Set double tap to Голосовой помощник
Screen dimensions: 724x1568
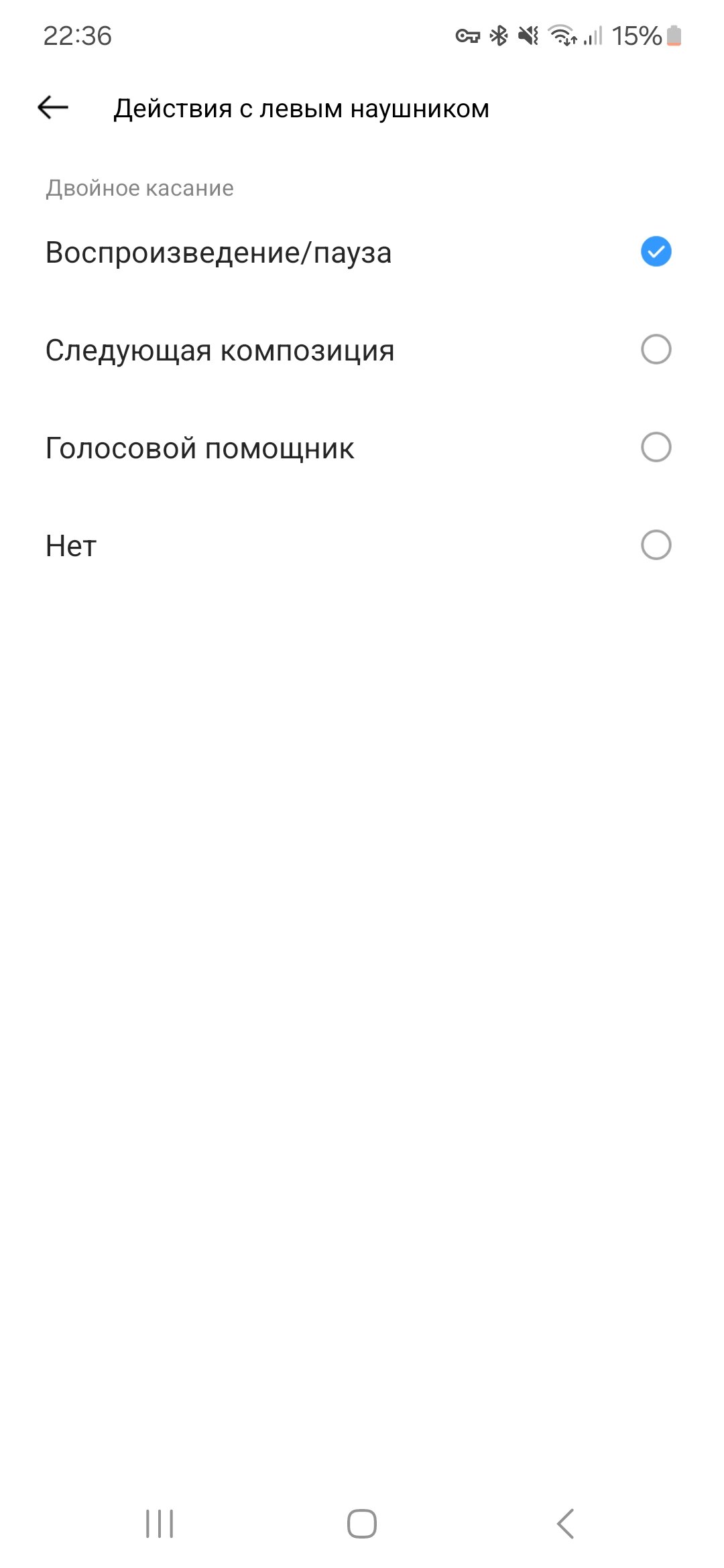[x=656, y=448]
